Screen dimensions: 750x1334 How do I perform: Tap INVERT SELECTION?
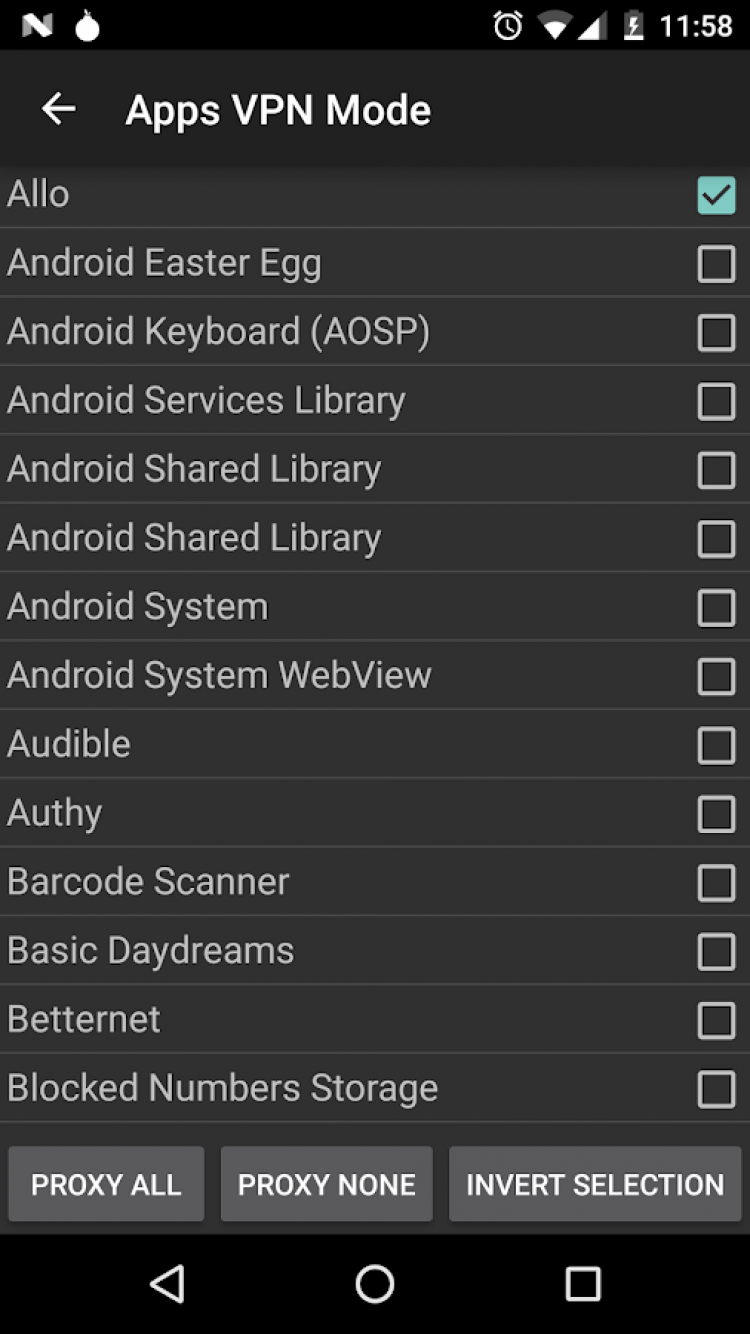tap(595, 1185)
